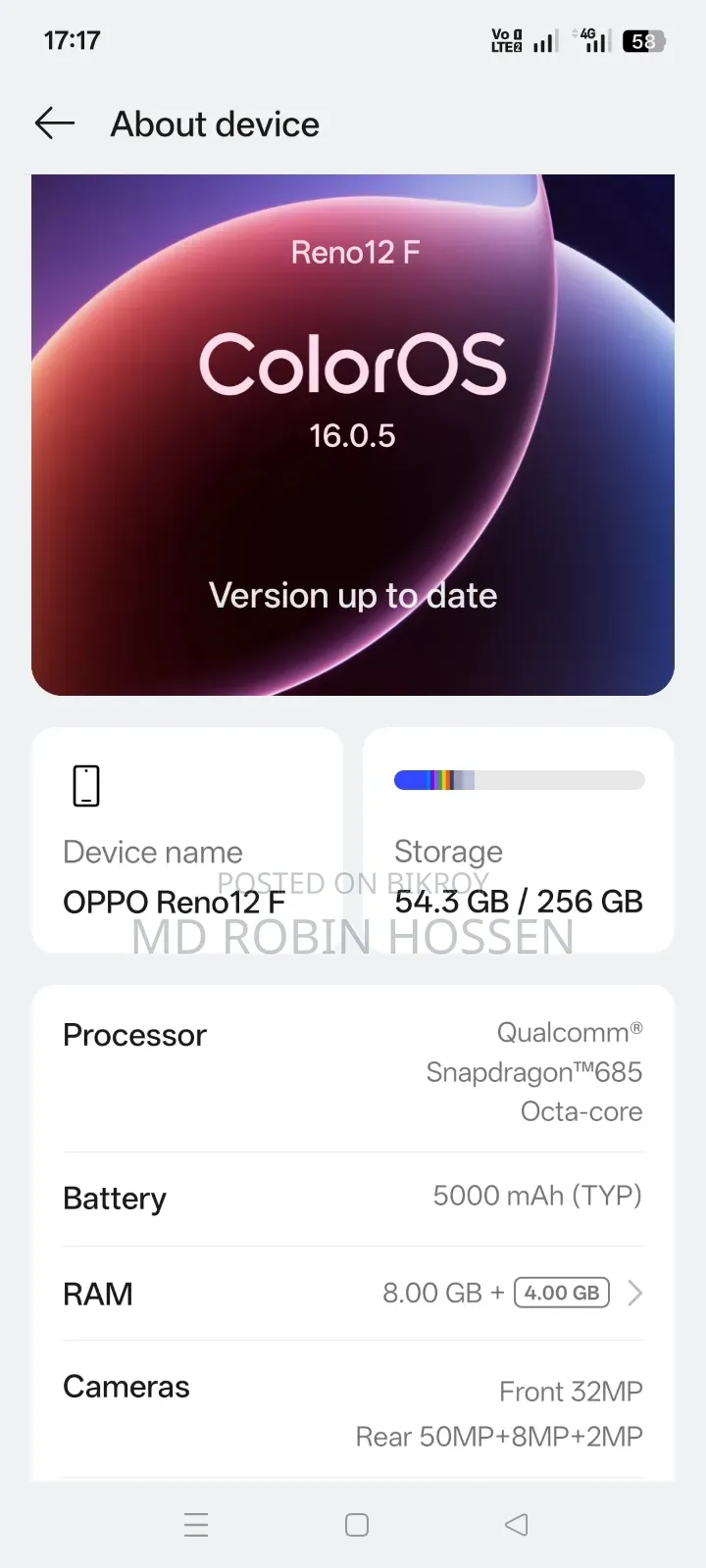Go back from About device
The width and height of the screenshot is (706, 1568).
click(x=55, y=123)
